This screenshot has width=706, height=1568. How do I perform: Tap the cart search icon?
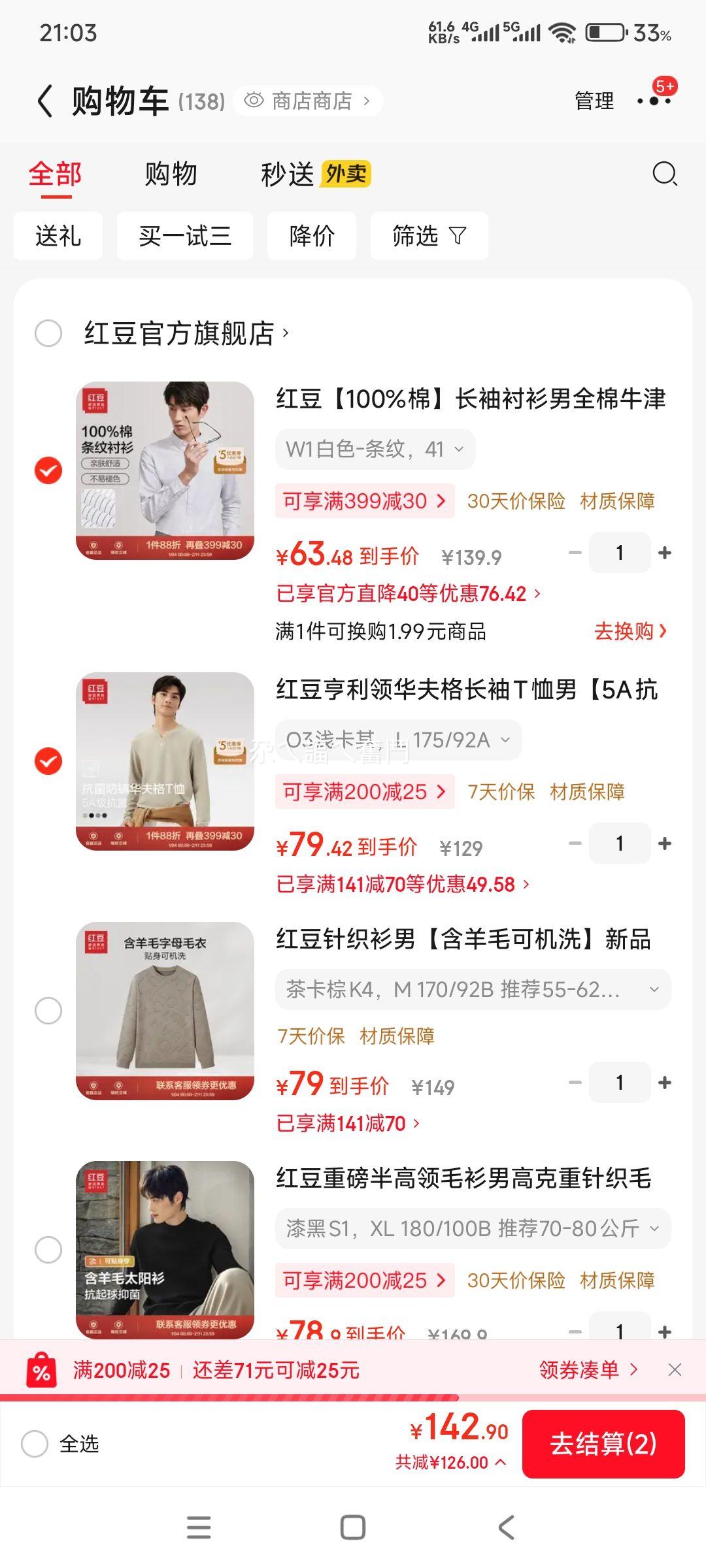[665, 174]
